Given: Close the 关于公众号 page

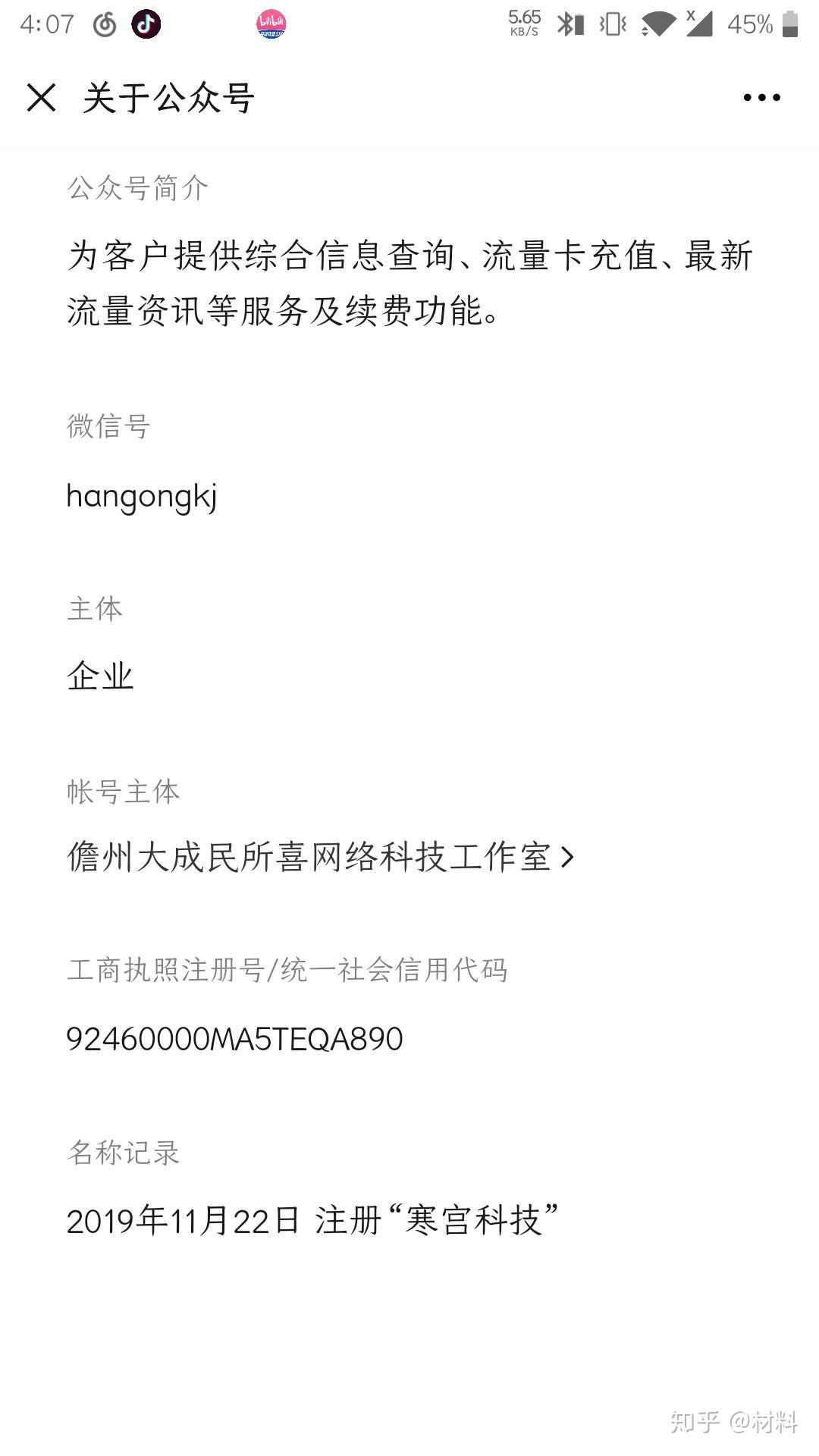Looking at the screenshot, I should (x=41, y=98).
